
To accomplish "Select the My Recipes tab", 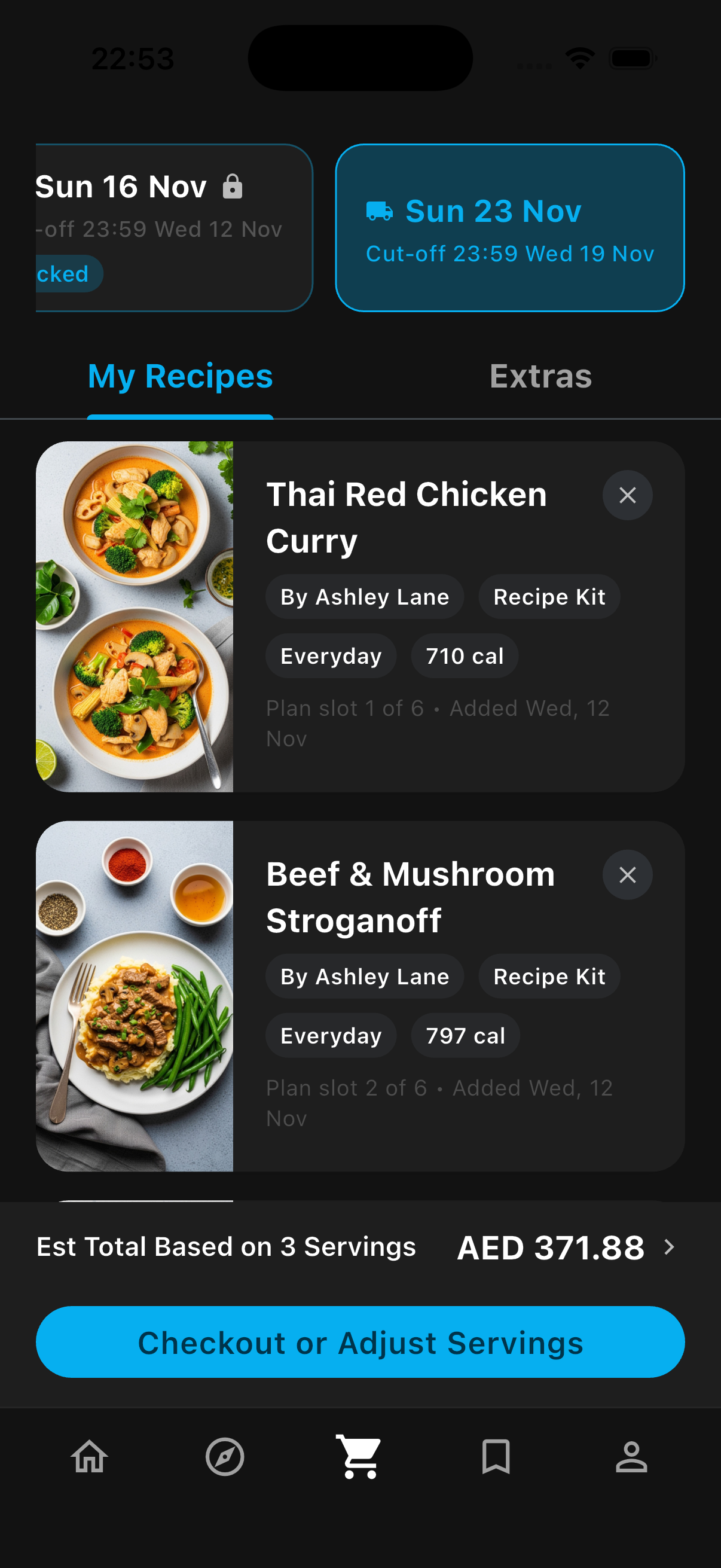I will (x=179, y=376).
